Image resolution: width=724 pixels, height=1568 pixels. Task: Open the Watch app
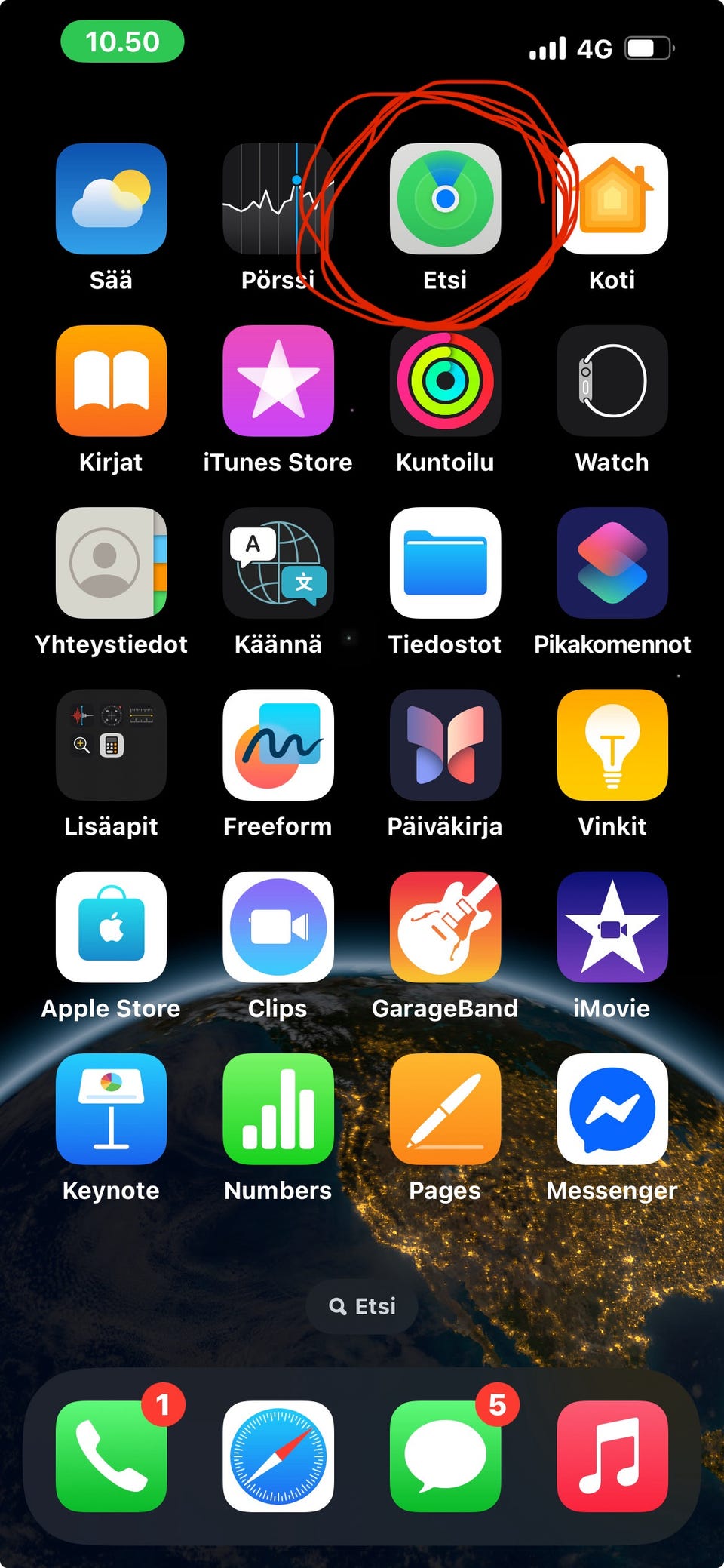(x=612, y=380)
